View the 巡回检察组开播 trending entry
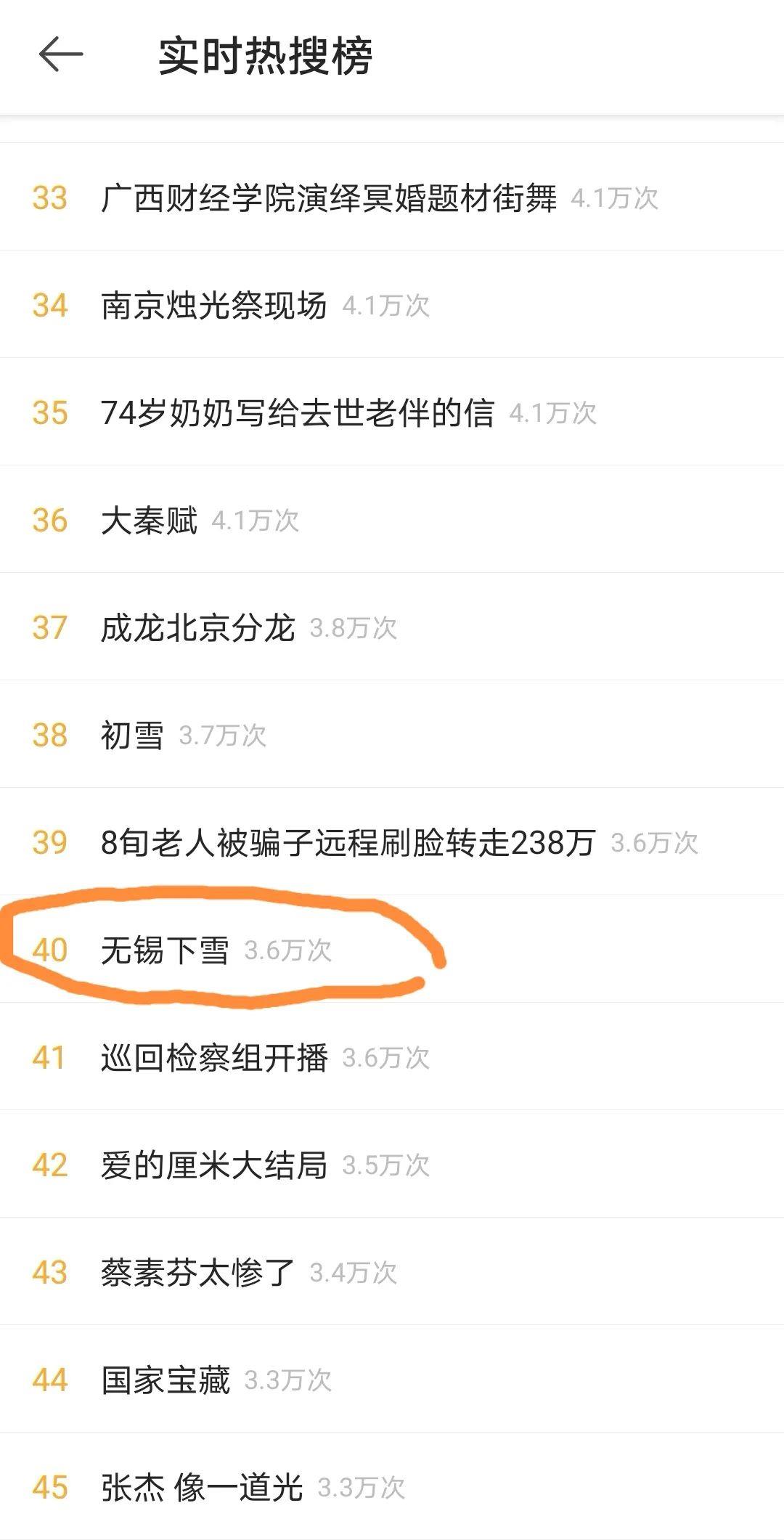This screenshot has height=1540, width=784. click(x=392, y=1057)
